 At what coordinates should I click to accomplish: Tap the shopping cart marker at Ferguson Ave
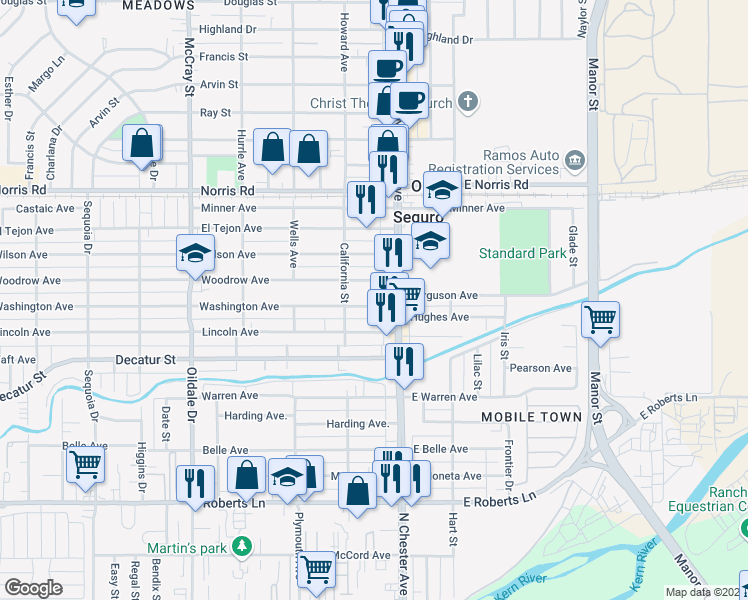[407, 295]
